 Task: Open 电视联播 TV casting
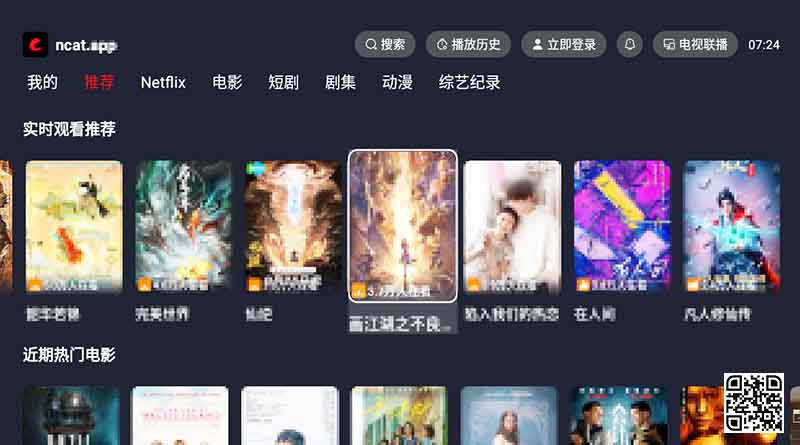coord(695,44)
